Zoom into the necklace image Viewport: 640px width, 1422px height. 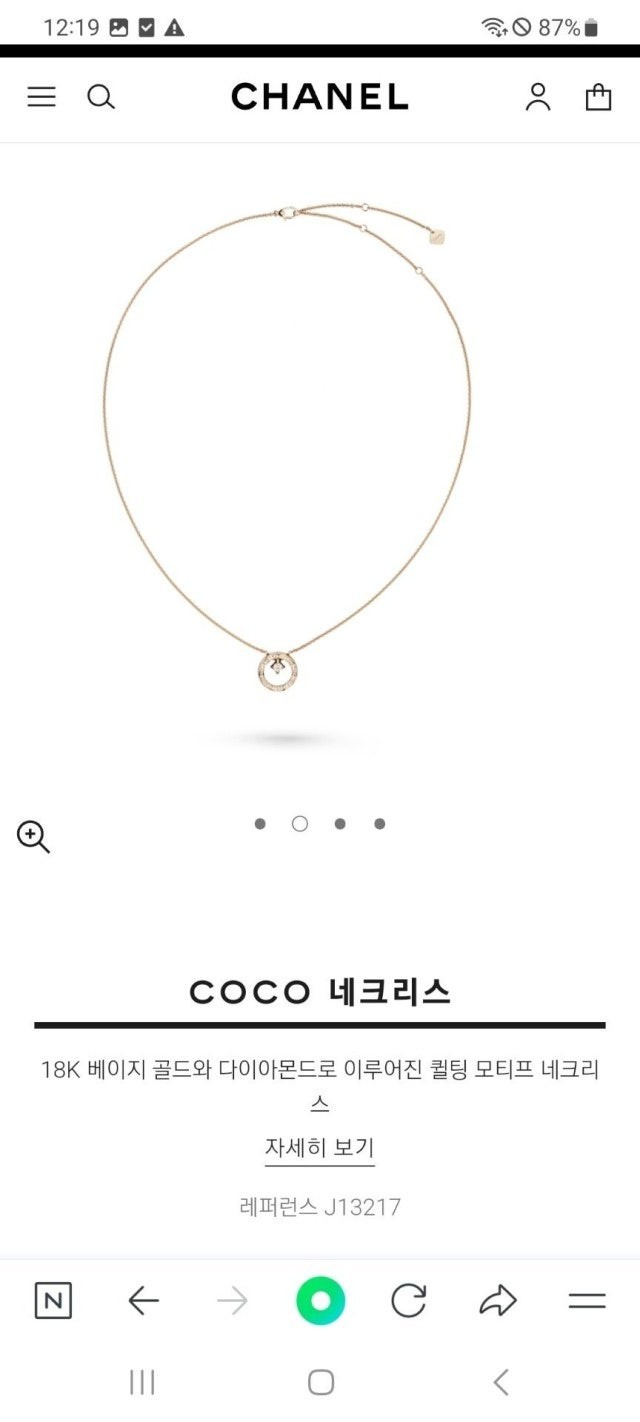(x=33, y=837)
